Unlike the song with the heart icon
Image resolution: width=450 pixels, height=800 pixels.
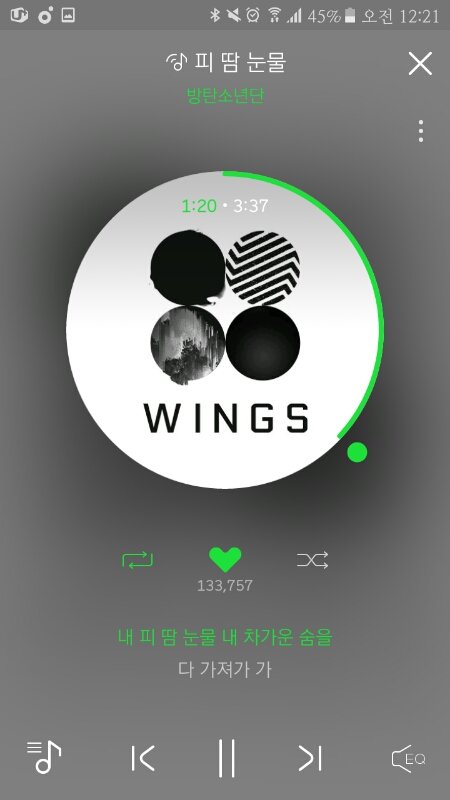tap(225, 560)
